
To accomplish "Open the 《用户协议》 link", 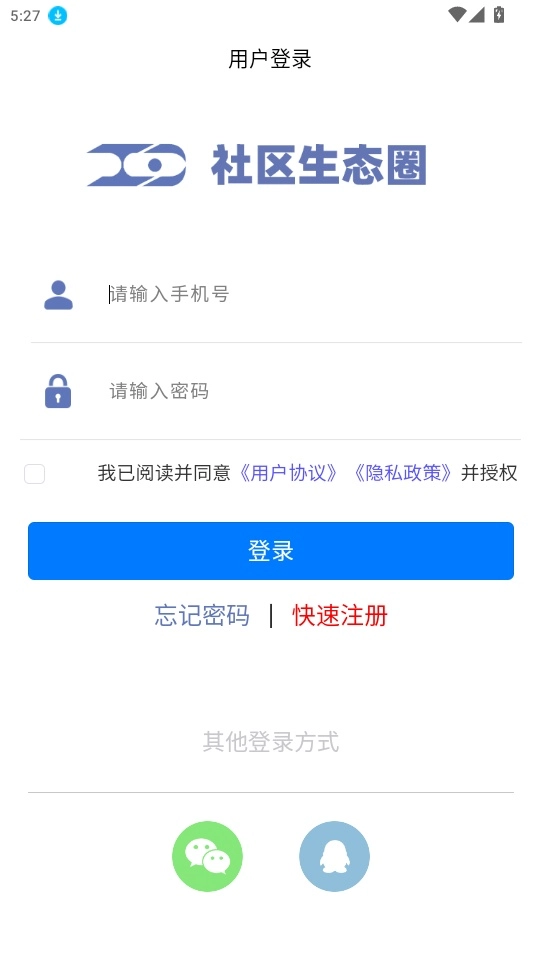I will click(x=287, y=473).
